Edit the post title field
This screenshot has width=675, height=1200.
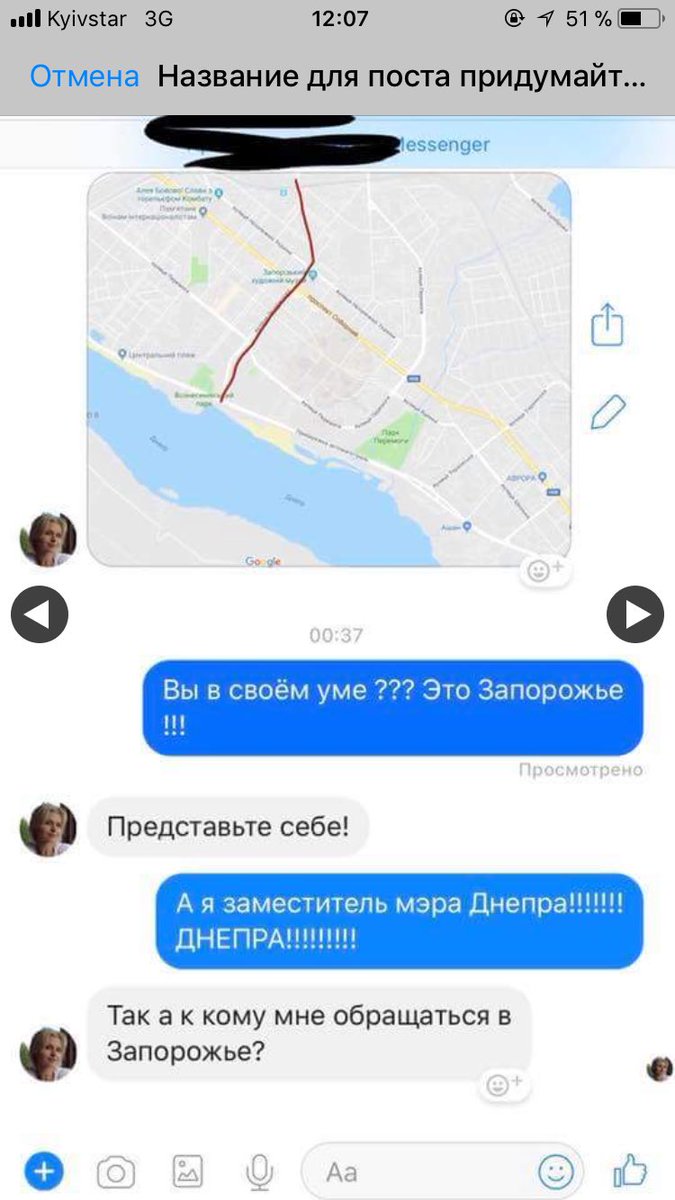coord(402,77)
